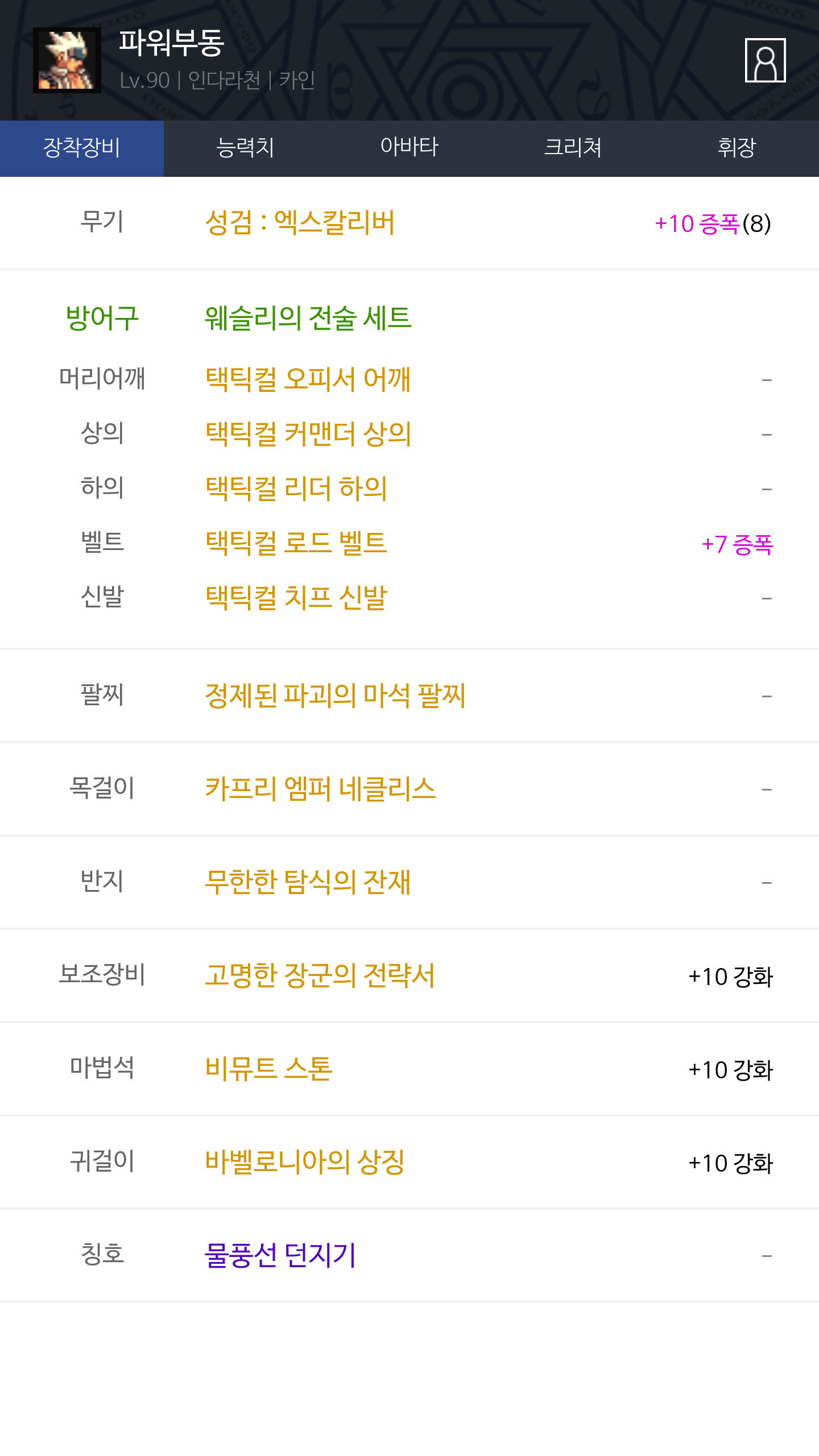Open the character profile icon in the header

click(765, 60)
